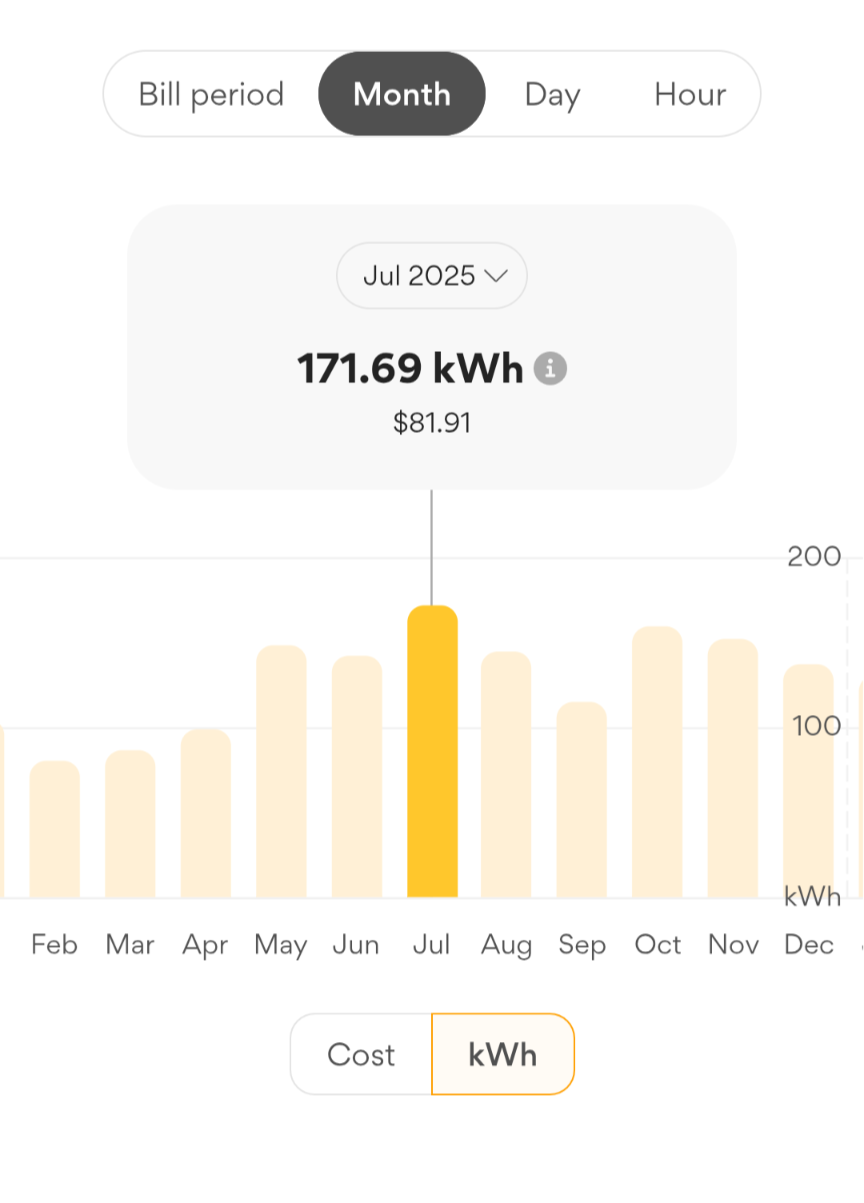The image size is (864, 1203).
Task: Click the 171.69 kWh value
Action: pyautogui.click(x=410, y=368)
